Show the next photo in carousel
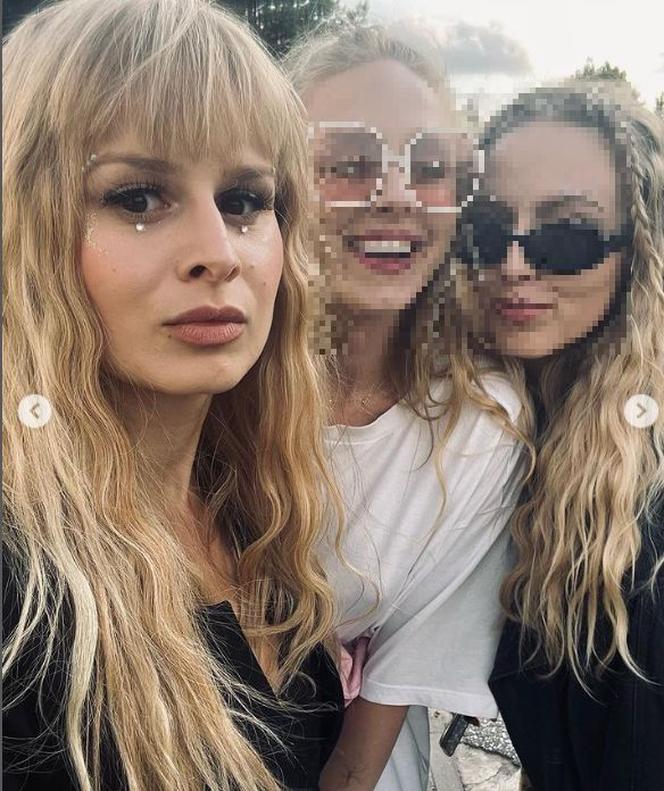Viewport: 664px width, 791px height. (x=640, y=410)
